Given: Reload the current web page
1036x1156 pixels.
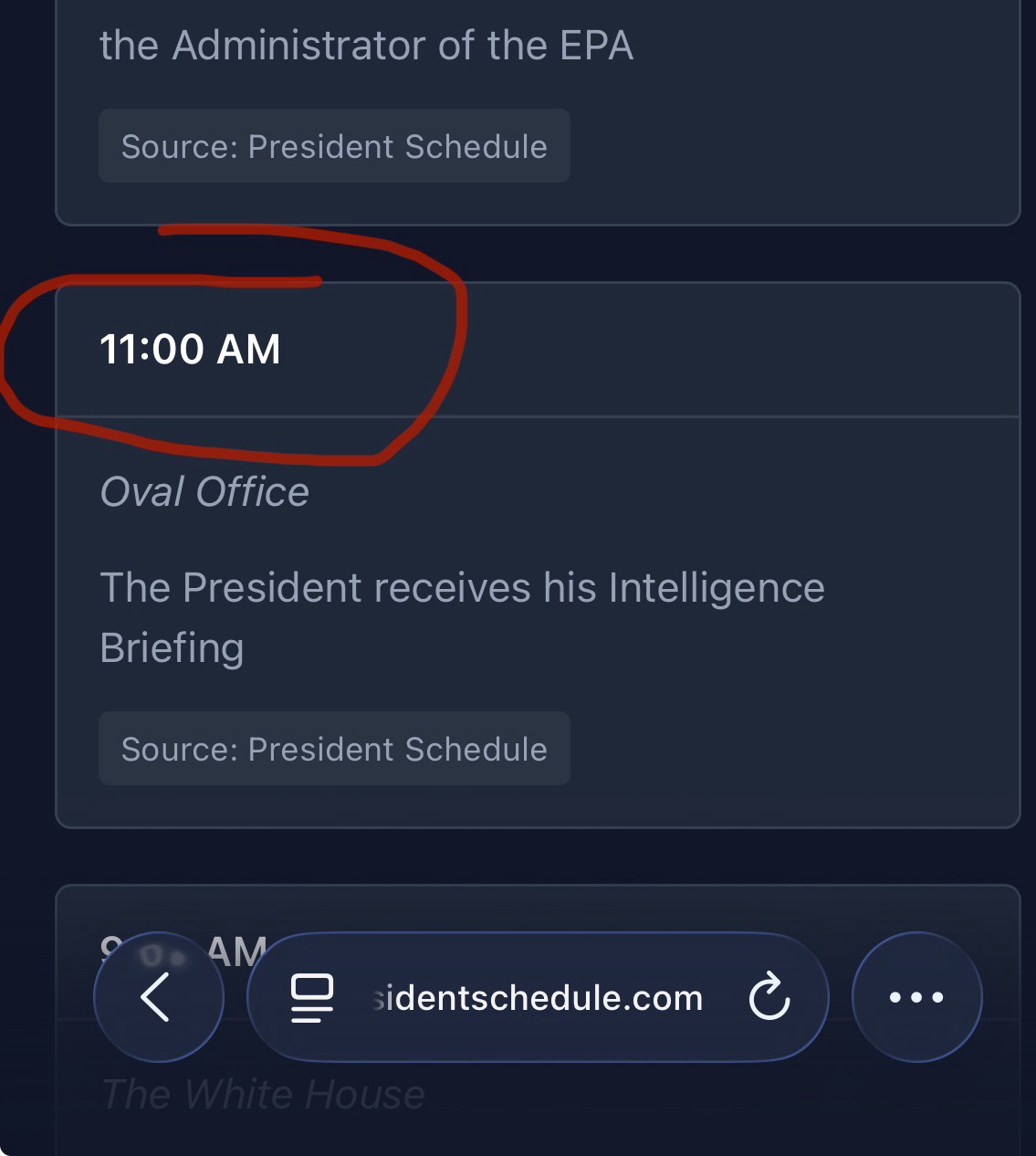Looking at the screenshot, I should point(769,997).
